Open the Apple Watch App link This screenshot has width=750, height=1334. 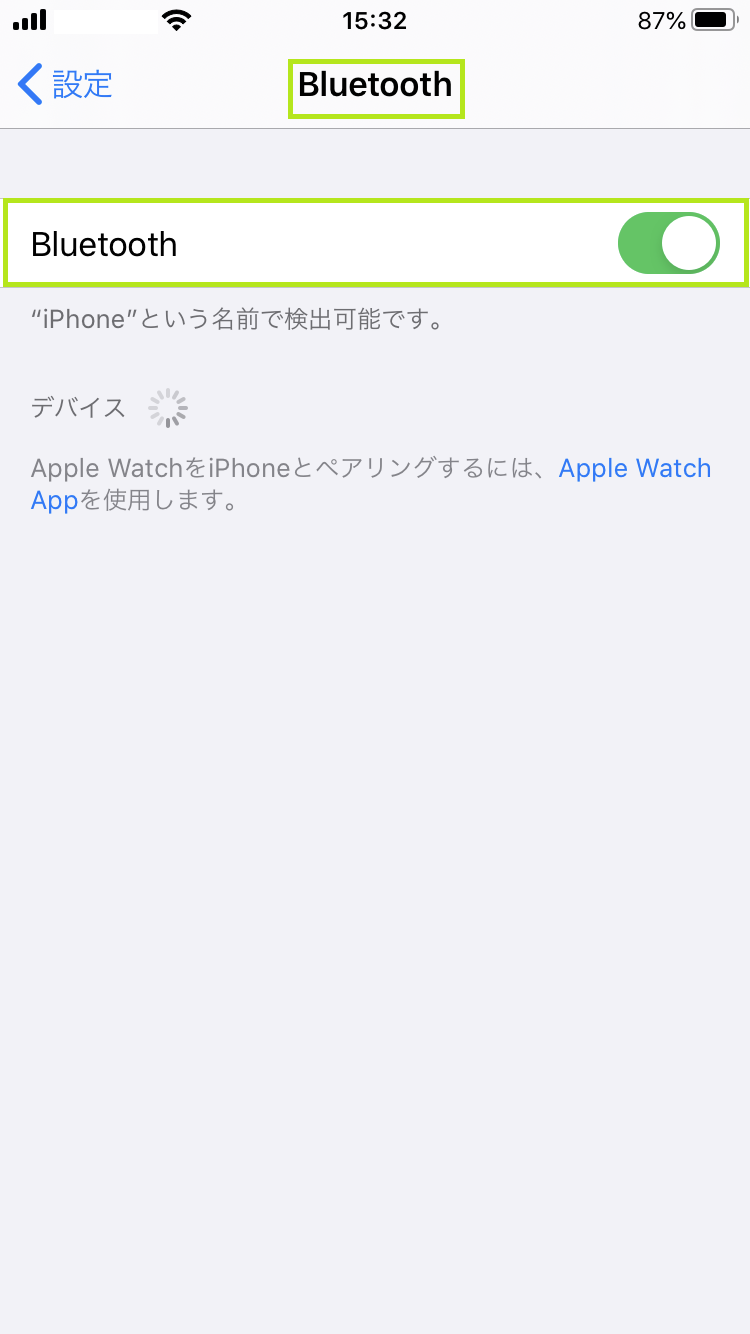point(634,469)
